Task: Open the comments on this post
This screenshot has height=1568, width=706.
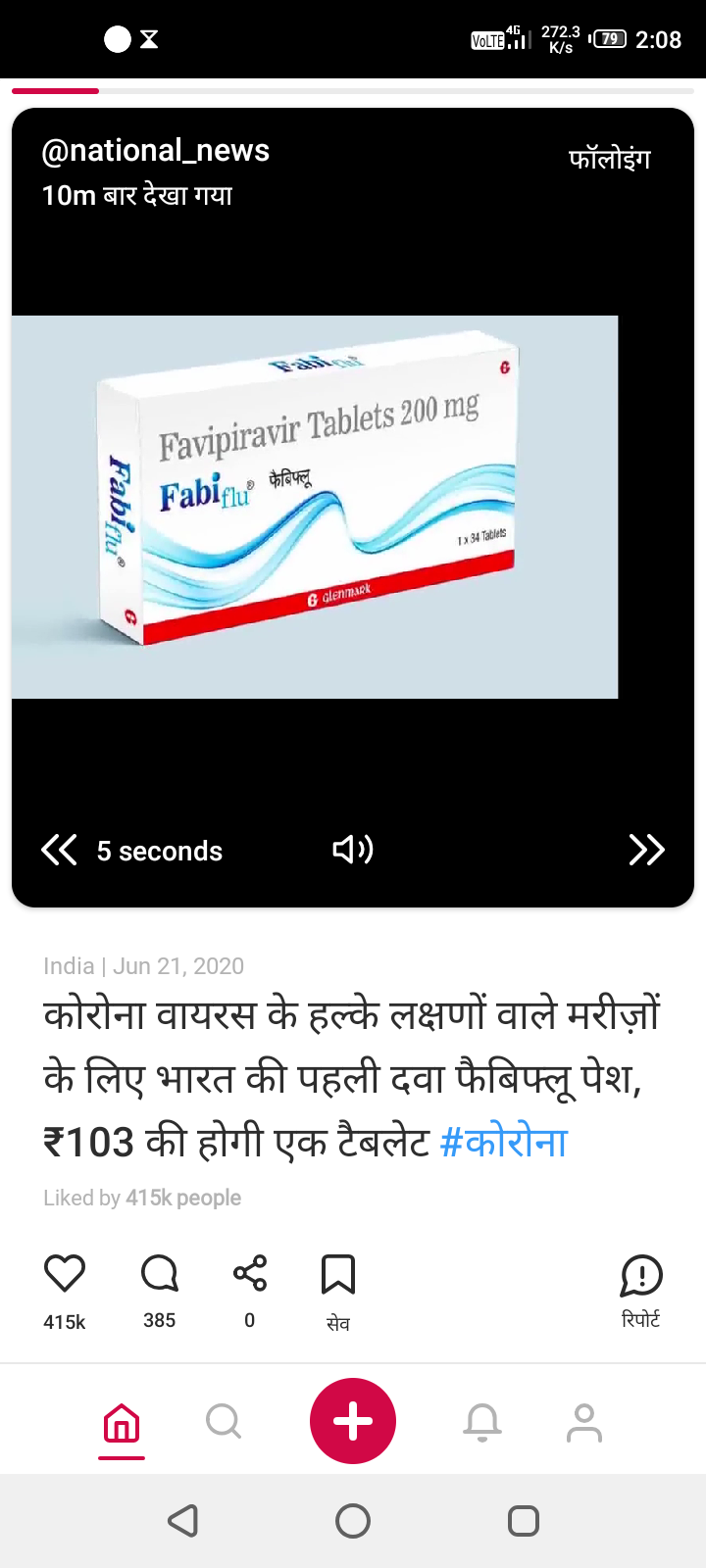Action: point(160,1273)
